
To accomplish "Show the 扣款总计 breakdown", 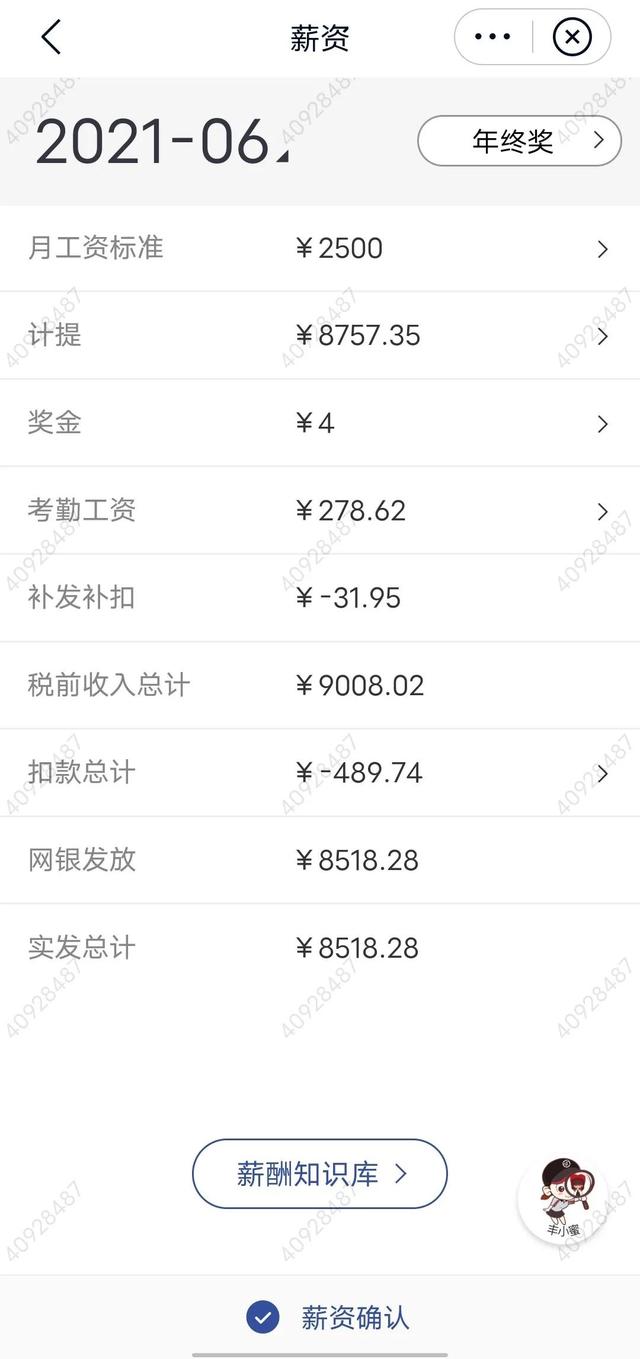I will click(x=320, y=773).
